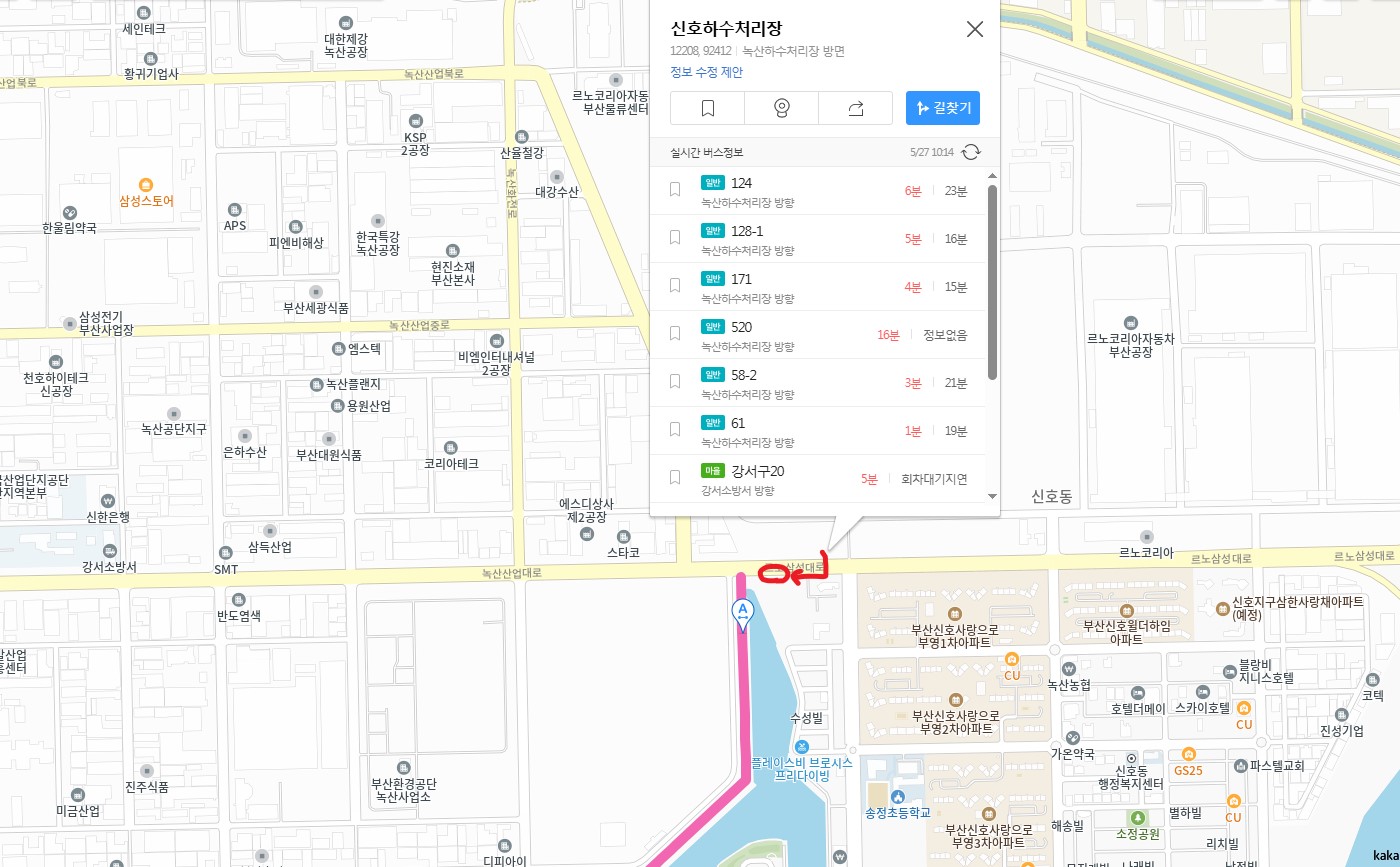Image resolution: width=1400 pixels, height=867 pixels.
Task: Share the 신호하수처리장 bus stop
Action: click(855, 108)
